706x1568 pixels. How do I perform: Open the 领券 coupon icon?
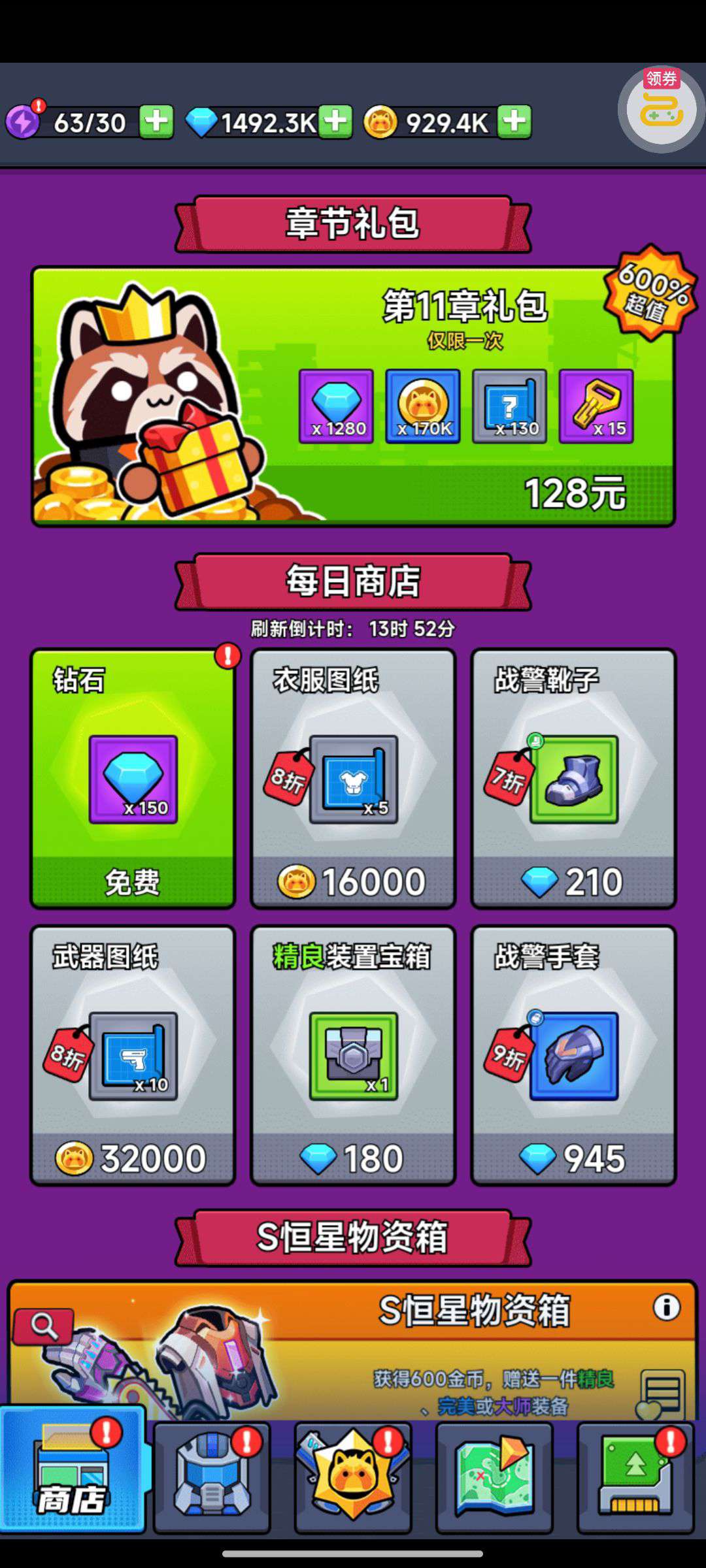coord(661,108)
